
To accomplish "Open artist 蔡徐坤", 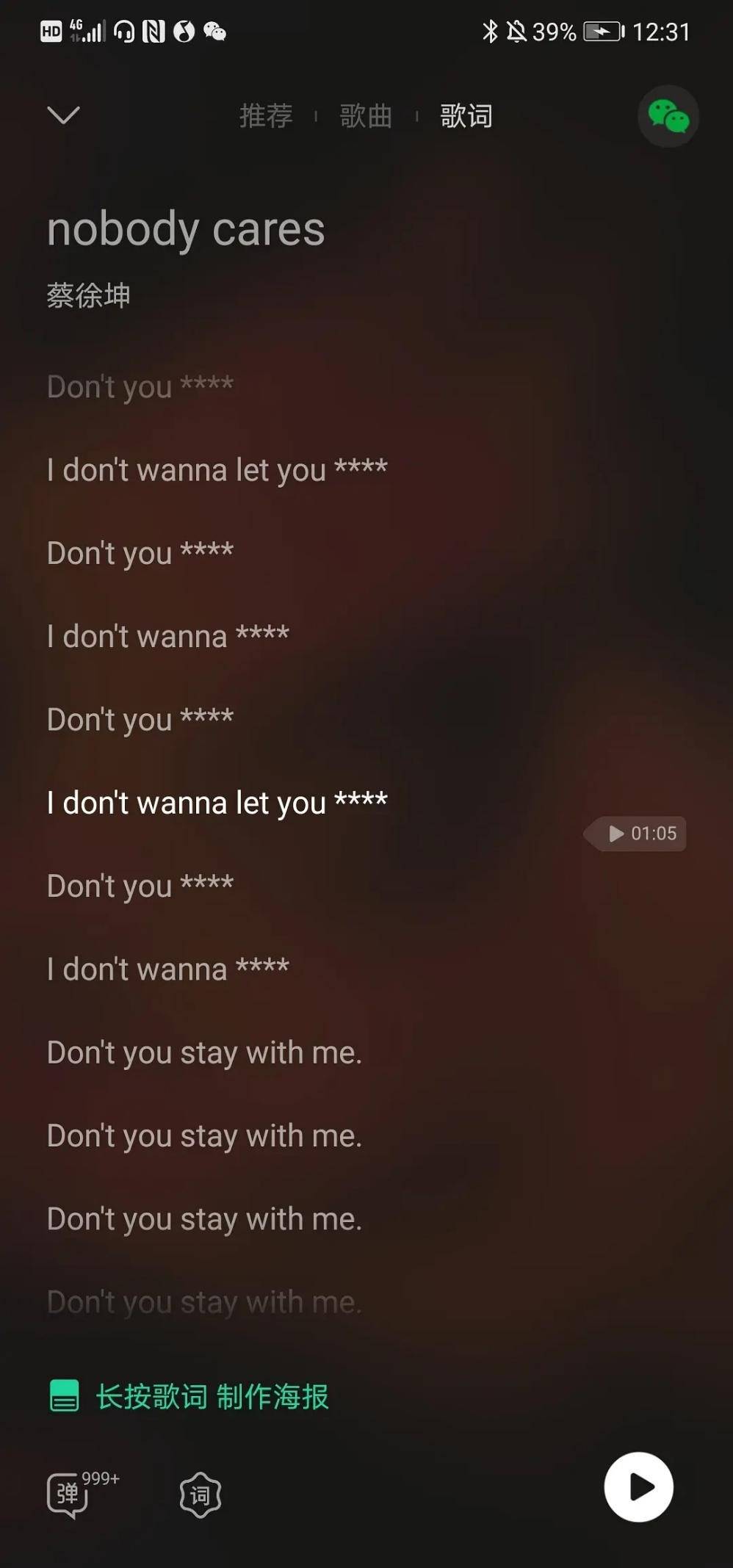I will click(x=89, y=296).
